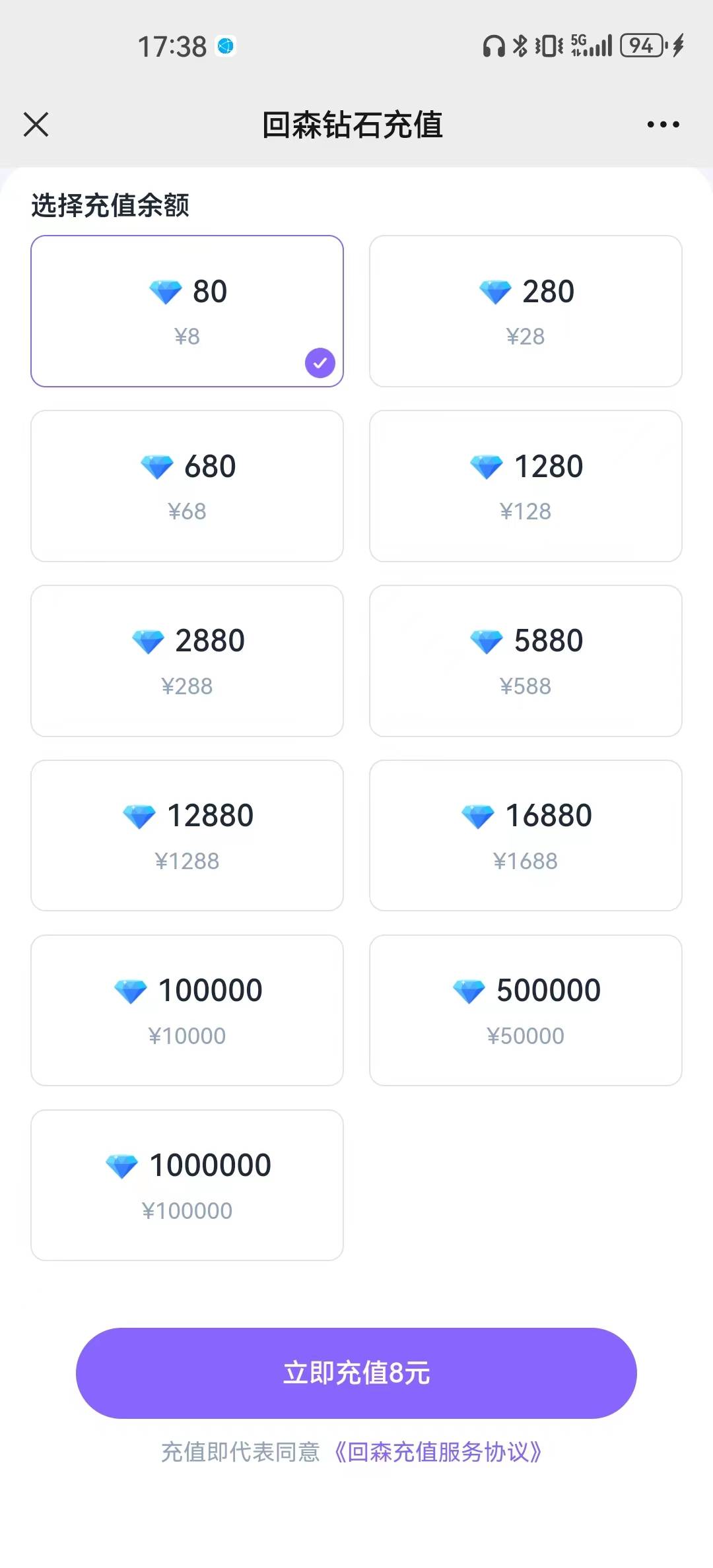Choose the 1000000 diamonds ¥100000 package
This screenshot has width=713, height=1568.
pos(187,1185)
